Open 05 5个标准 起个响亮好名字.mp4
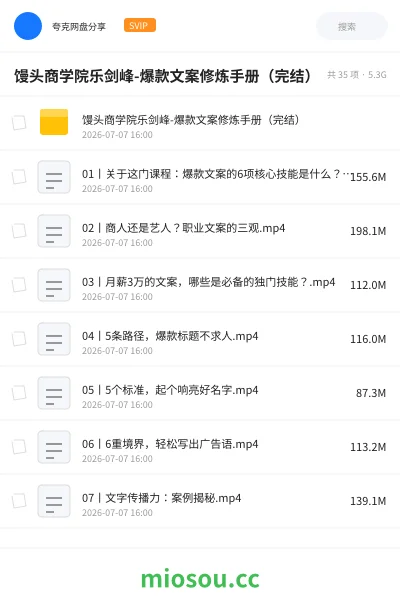 (200, 393)
